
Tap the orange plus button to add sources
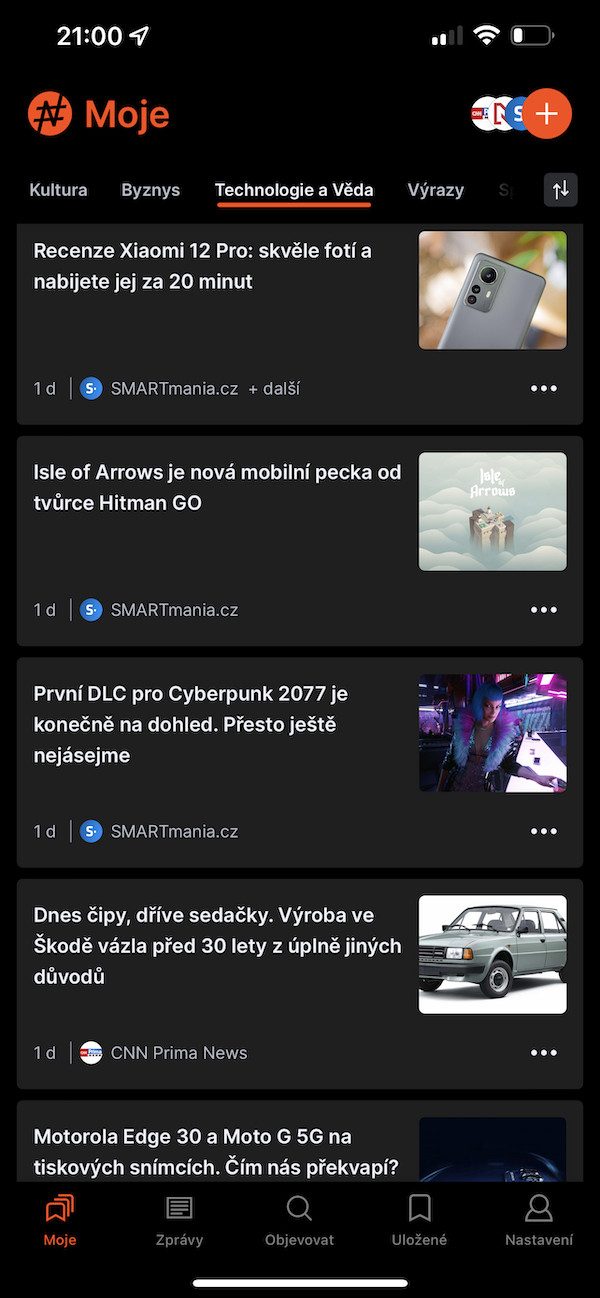546,114
